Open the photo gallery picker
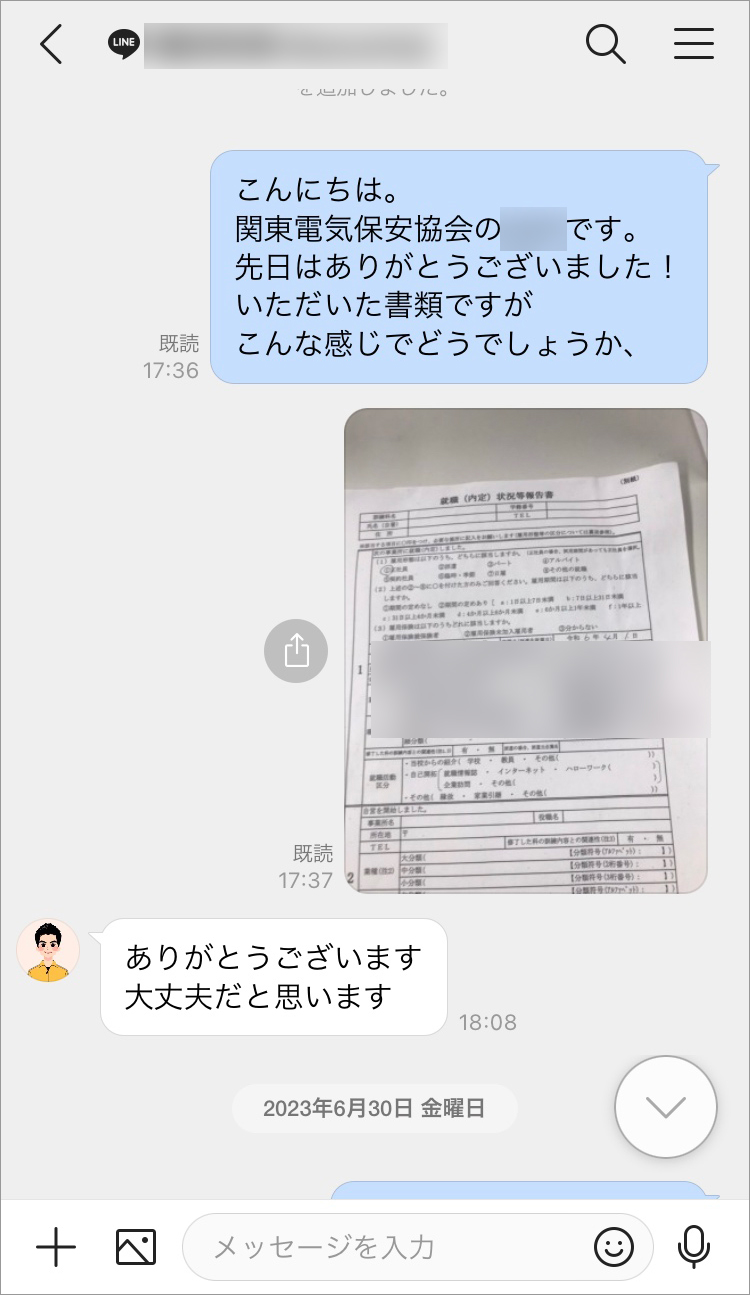750x1295 pixels. coord(136,1247)
